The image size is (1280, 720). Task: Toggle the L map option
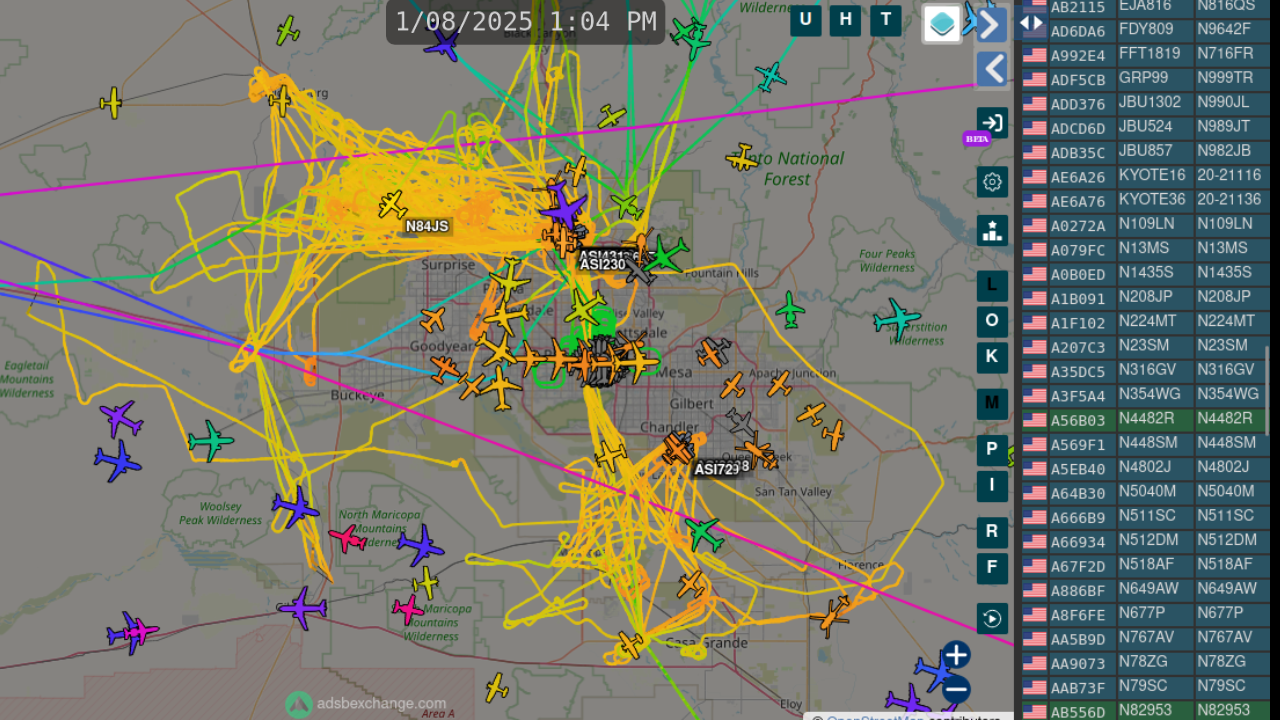992,285
